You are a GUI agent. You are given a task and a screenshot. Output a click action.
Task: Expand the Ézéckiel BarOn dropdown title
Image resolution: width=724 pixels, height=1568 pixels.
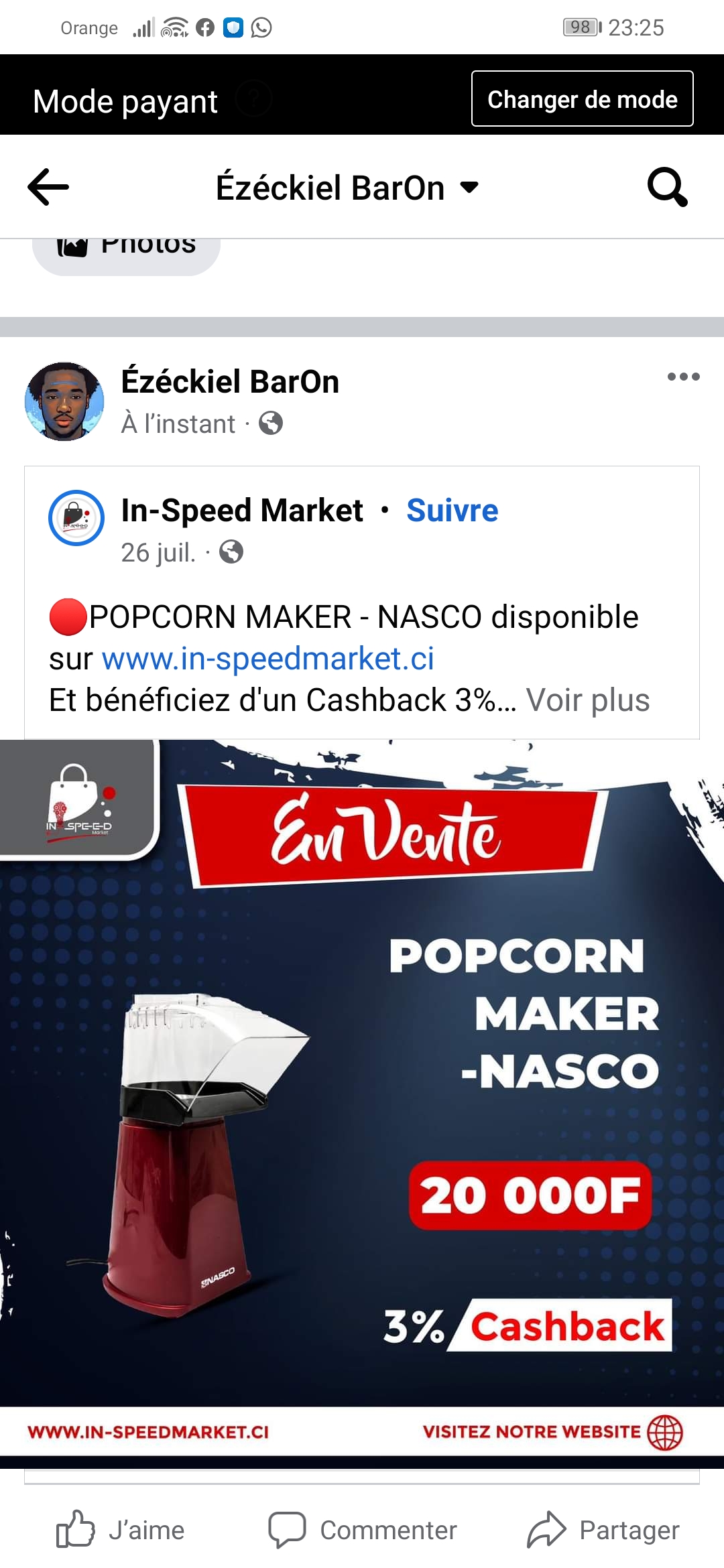(347, 188)
